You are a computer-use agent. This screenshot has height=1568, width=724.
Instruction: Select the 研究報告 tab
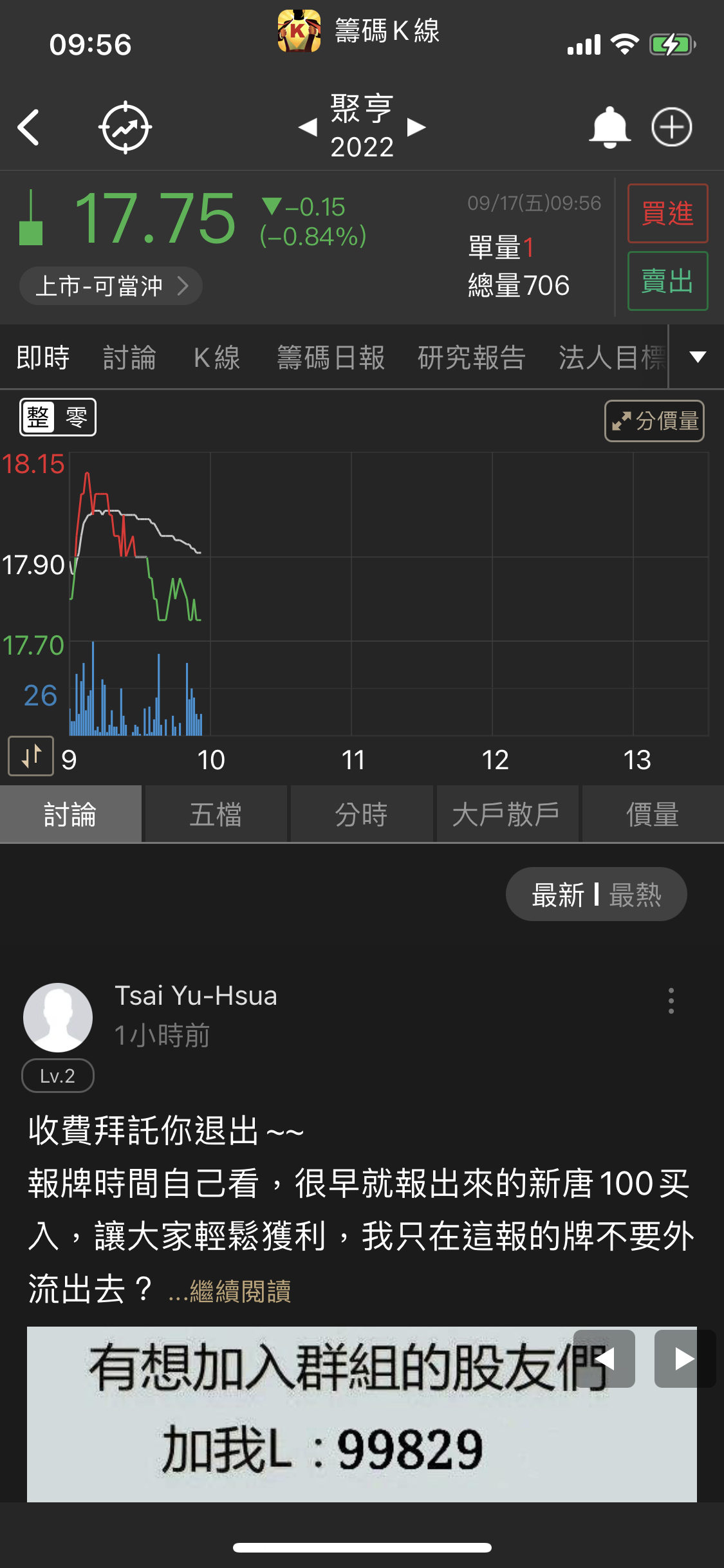471,358
